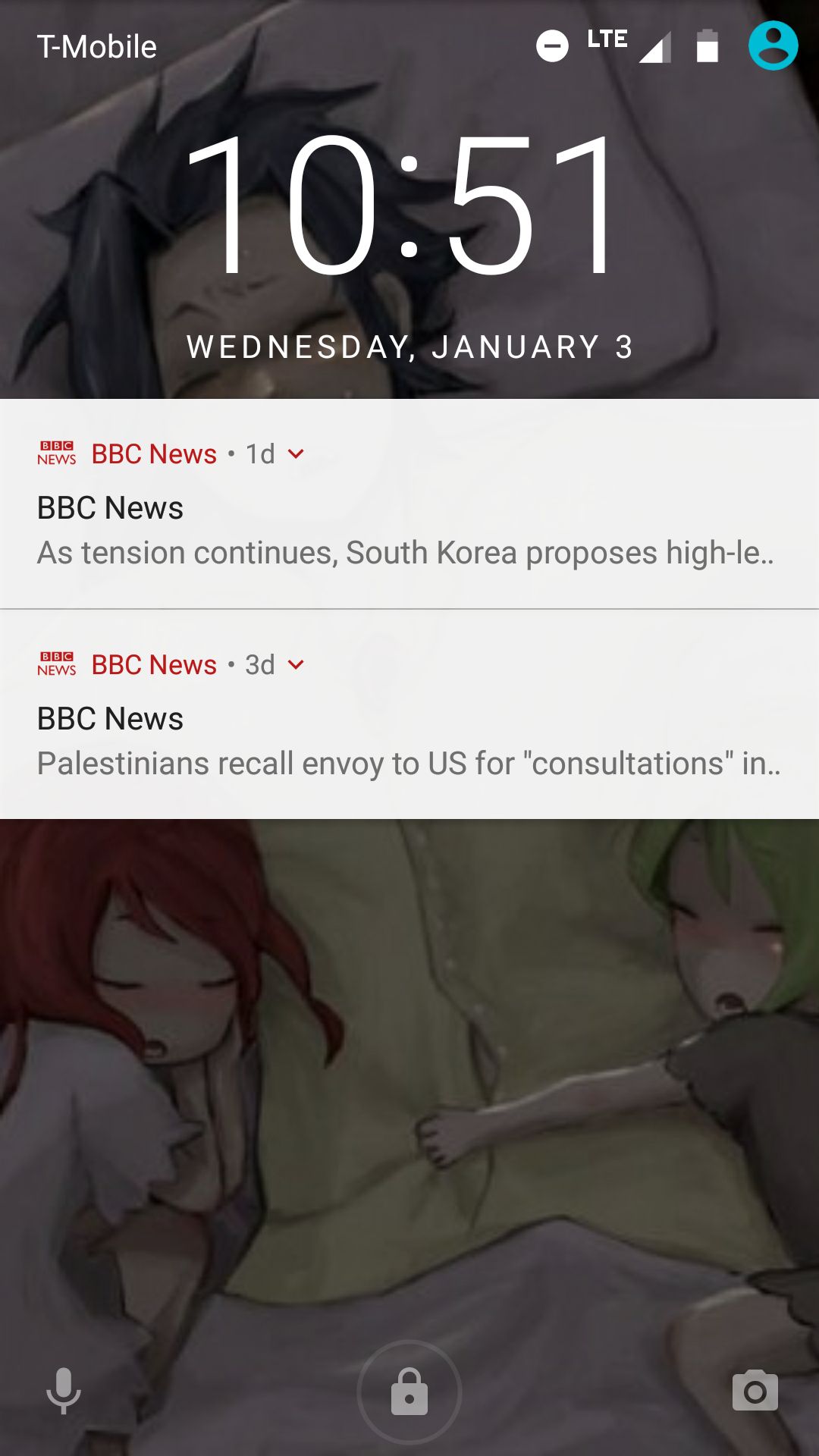Tap the user profile avatar icon

(x=773, y=46)
